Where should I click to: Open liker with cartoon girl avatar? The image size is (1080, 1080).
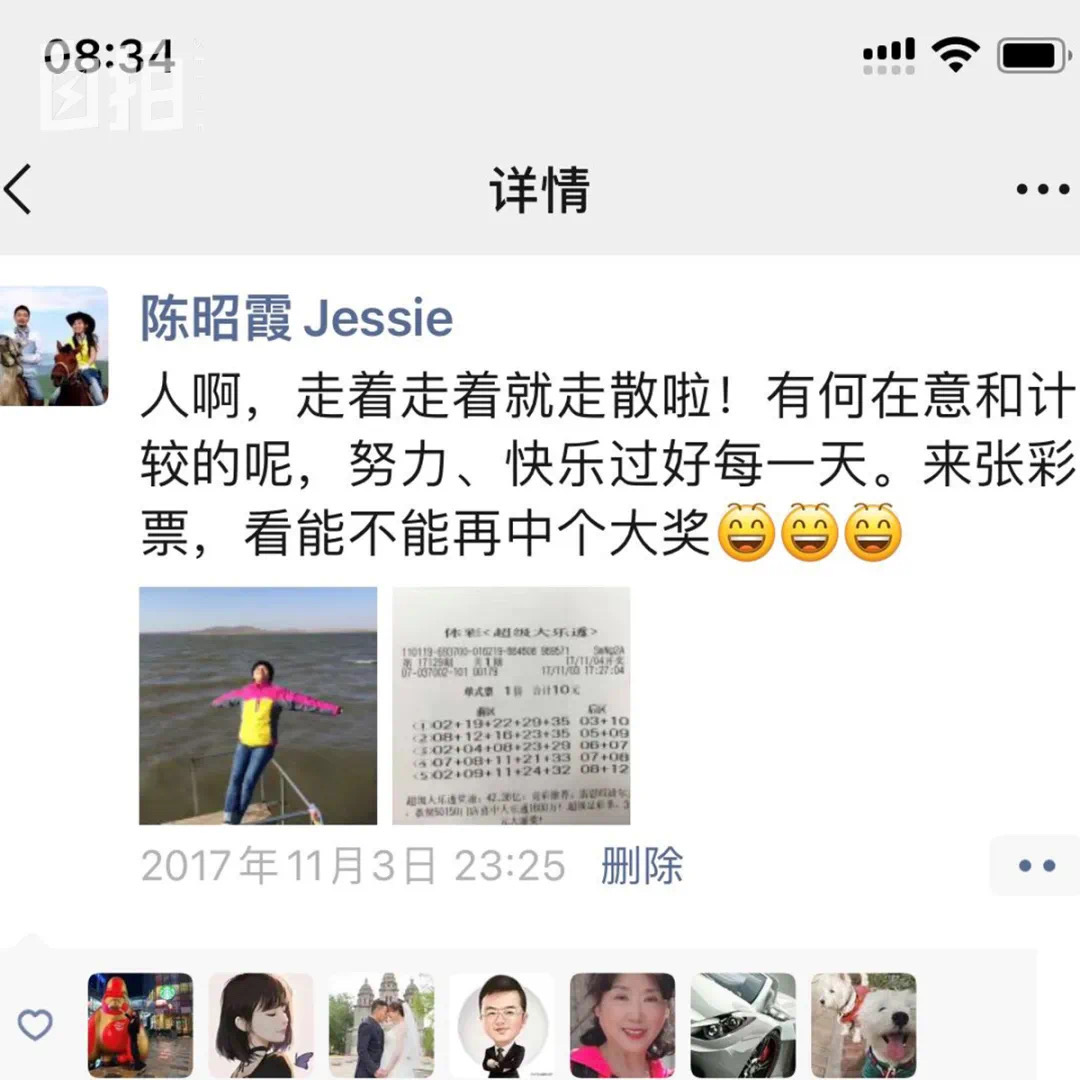261,1025
